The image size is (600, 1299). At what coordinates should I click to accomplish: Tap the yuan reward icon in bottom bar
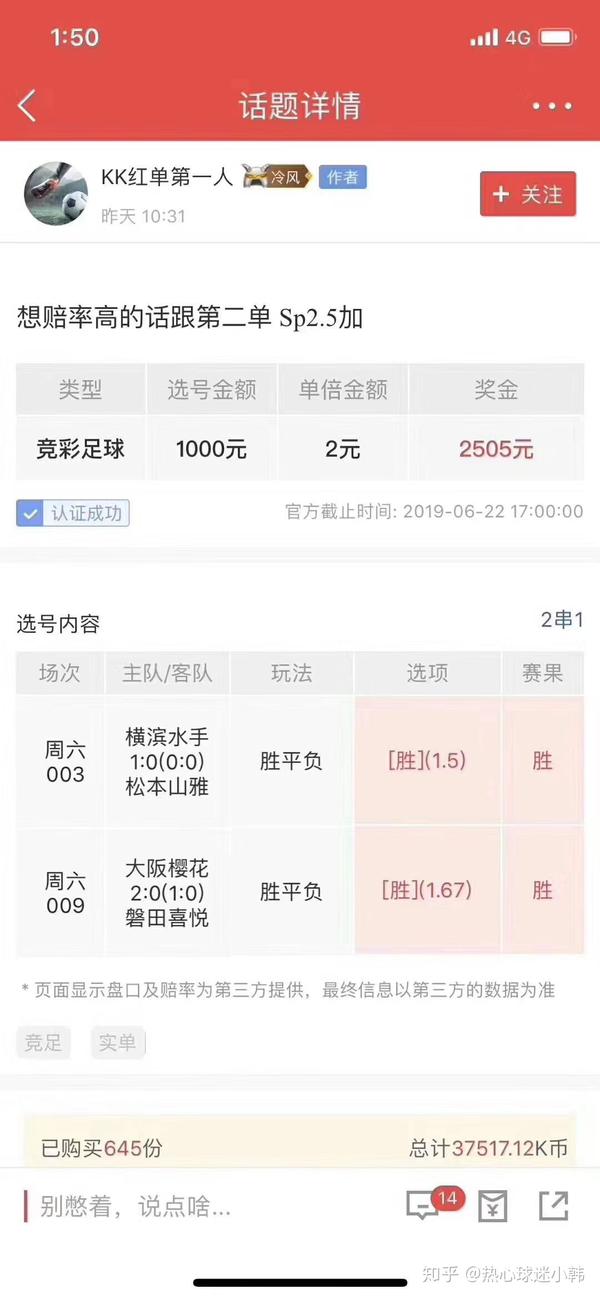tap(493, 1206)
